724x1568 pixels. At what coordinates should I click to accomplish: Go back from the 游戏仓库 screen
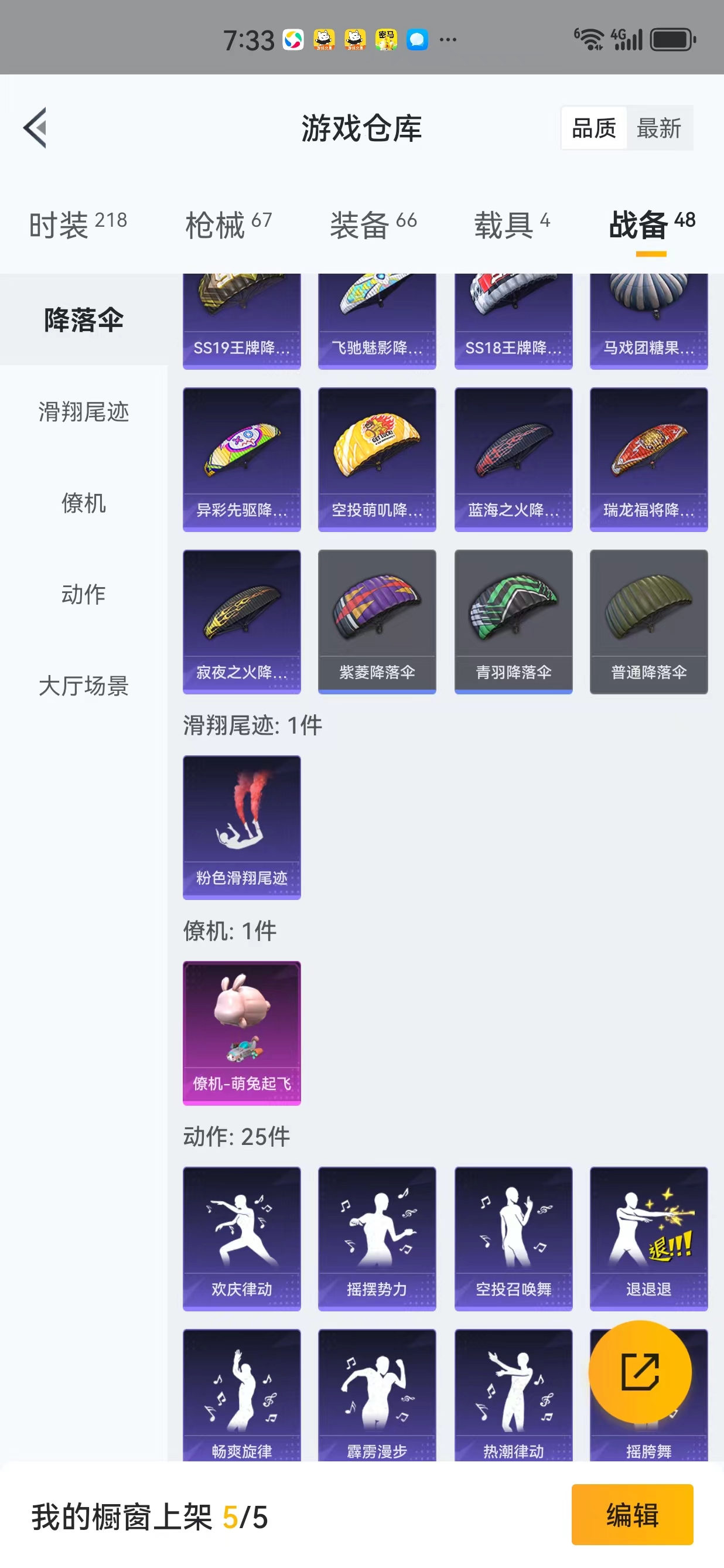coord(35,128)
